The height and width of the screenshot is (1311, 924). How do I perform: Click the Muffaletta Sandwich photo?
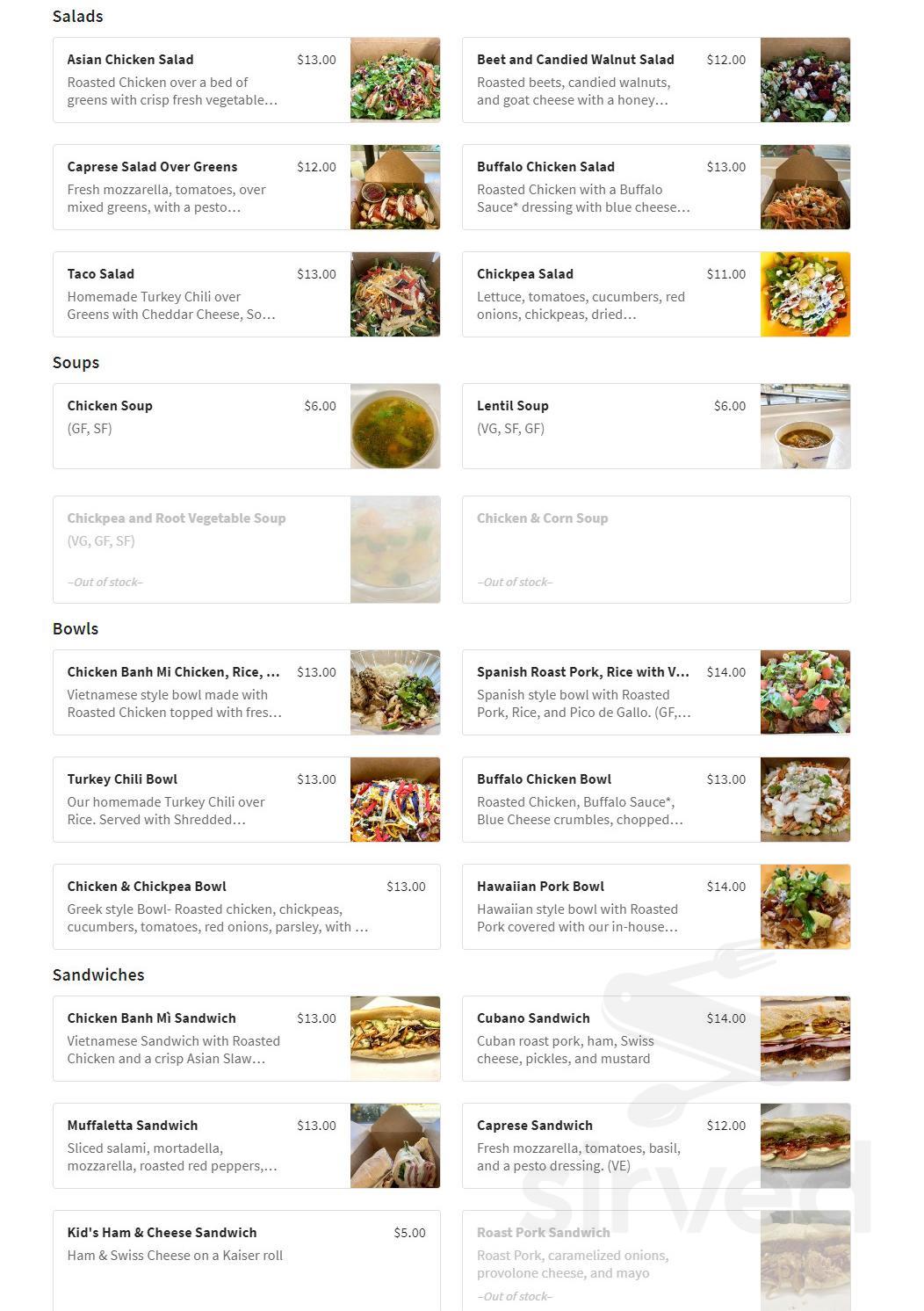coord(396,1145)
